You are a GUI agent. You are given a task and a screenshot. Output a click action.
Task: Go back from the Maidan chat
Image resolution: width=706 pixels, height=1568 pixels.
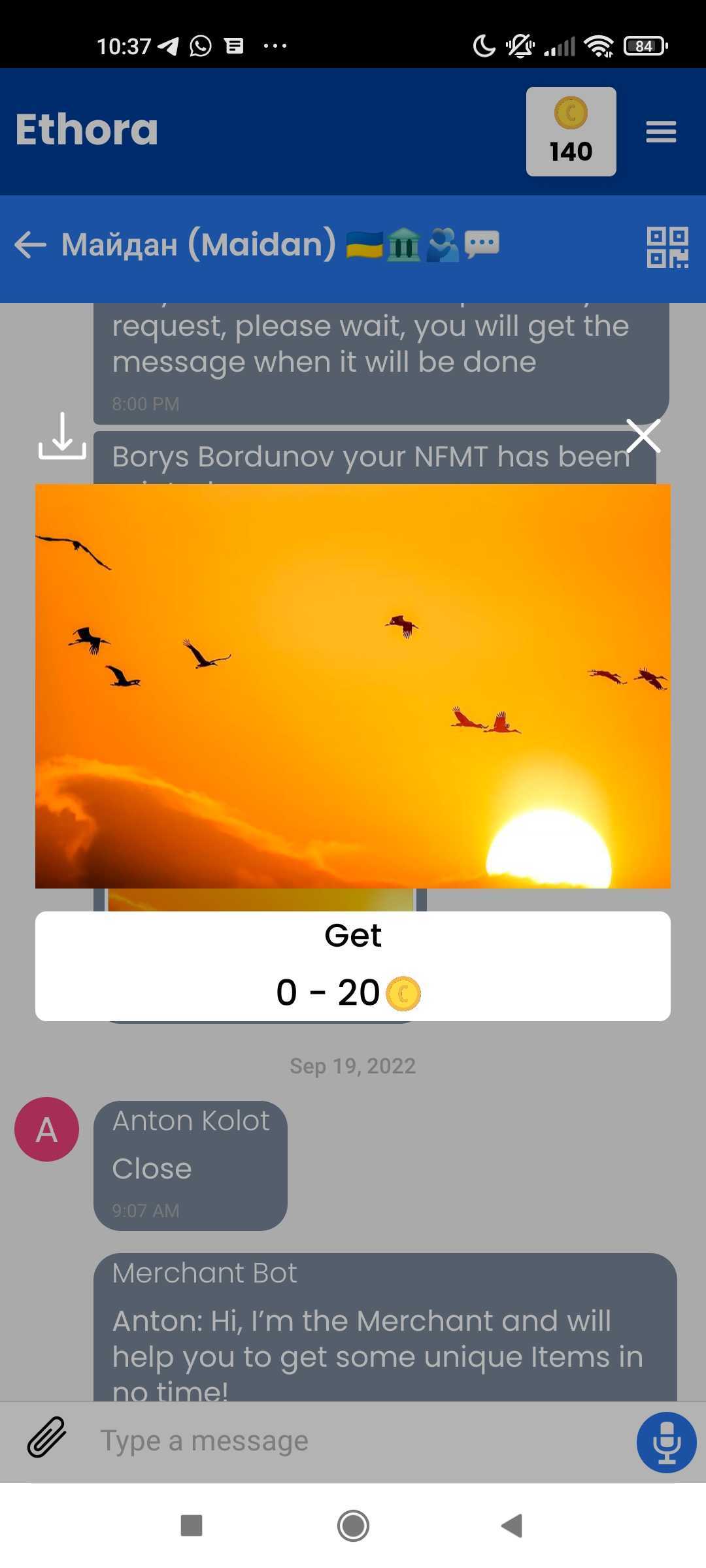pyautogui.click(x=30, y=246)
